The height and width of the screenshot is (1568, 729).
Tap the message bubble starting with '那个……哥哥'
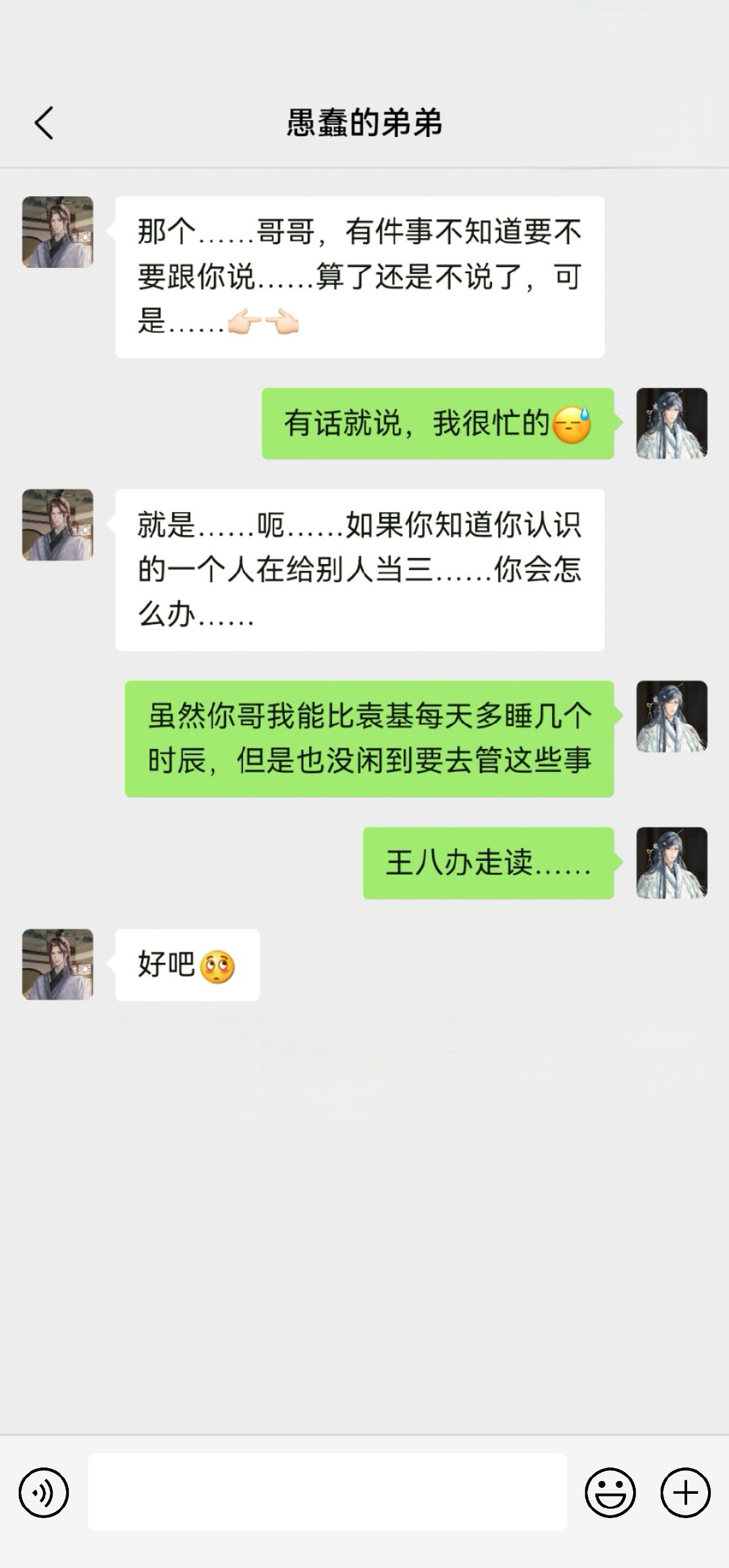tap(360, 275)
